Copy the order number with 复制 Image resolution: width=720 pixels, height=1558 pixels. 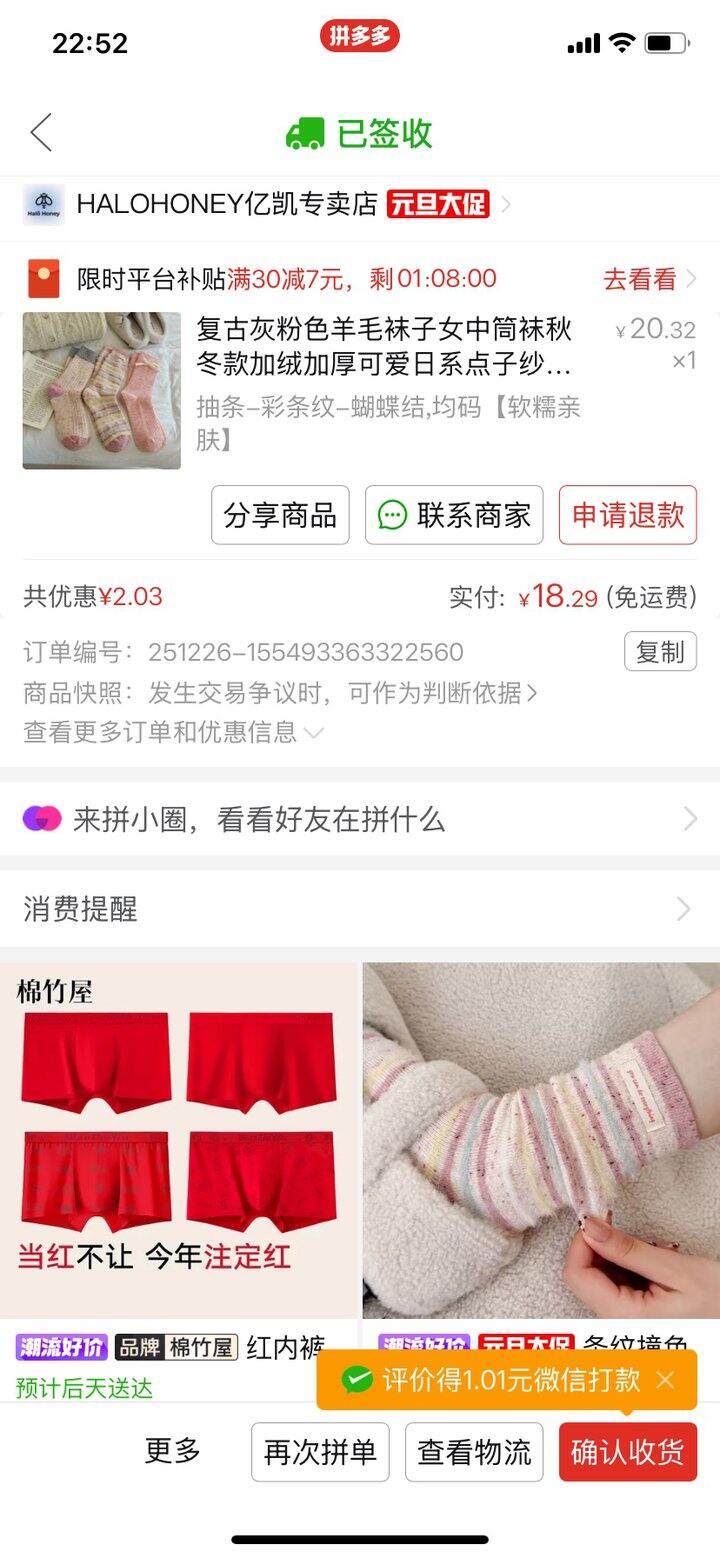tap(660, 652)
